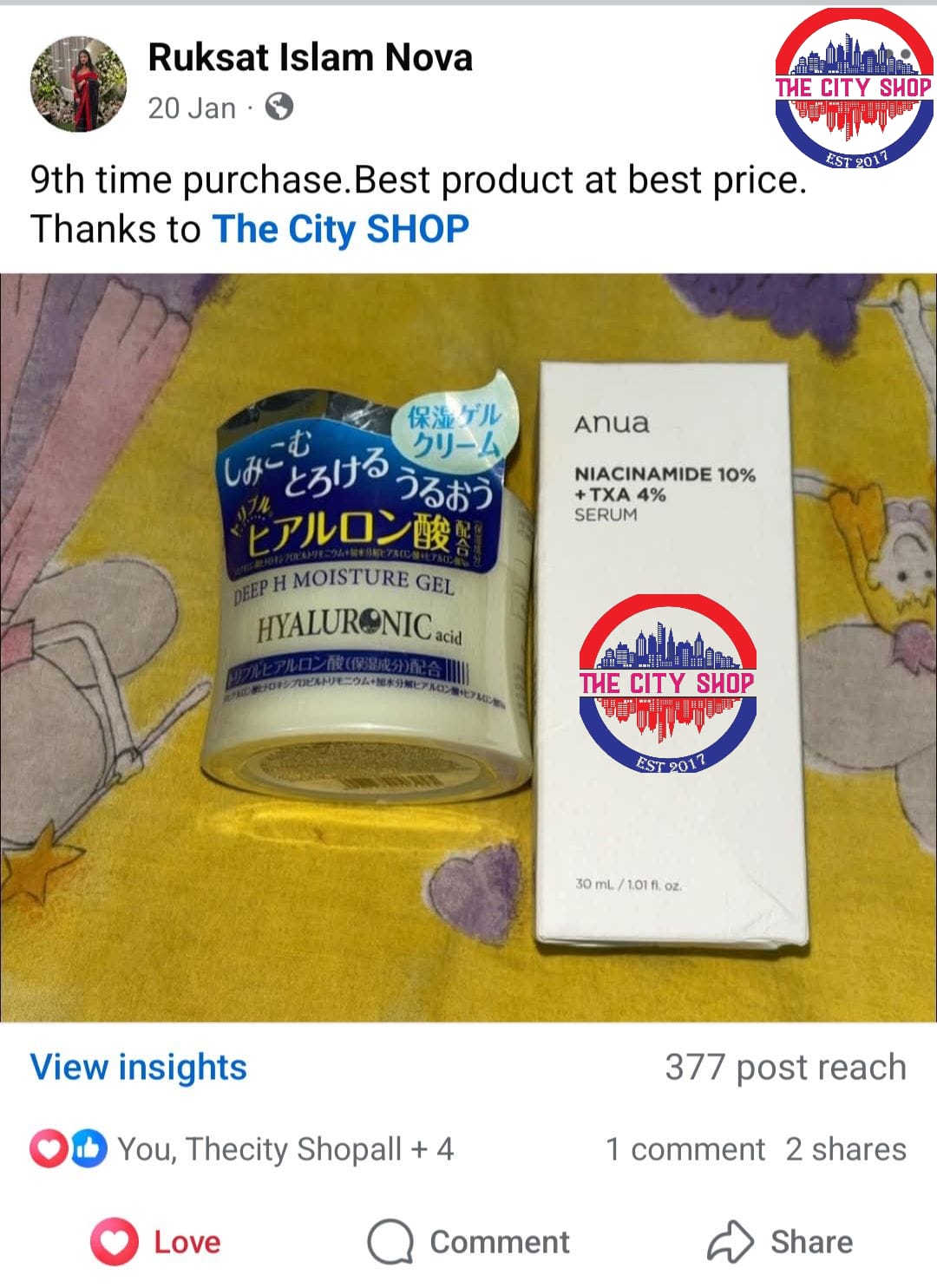Toggle the Love reaction button

click(156, 1242)
